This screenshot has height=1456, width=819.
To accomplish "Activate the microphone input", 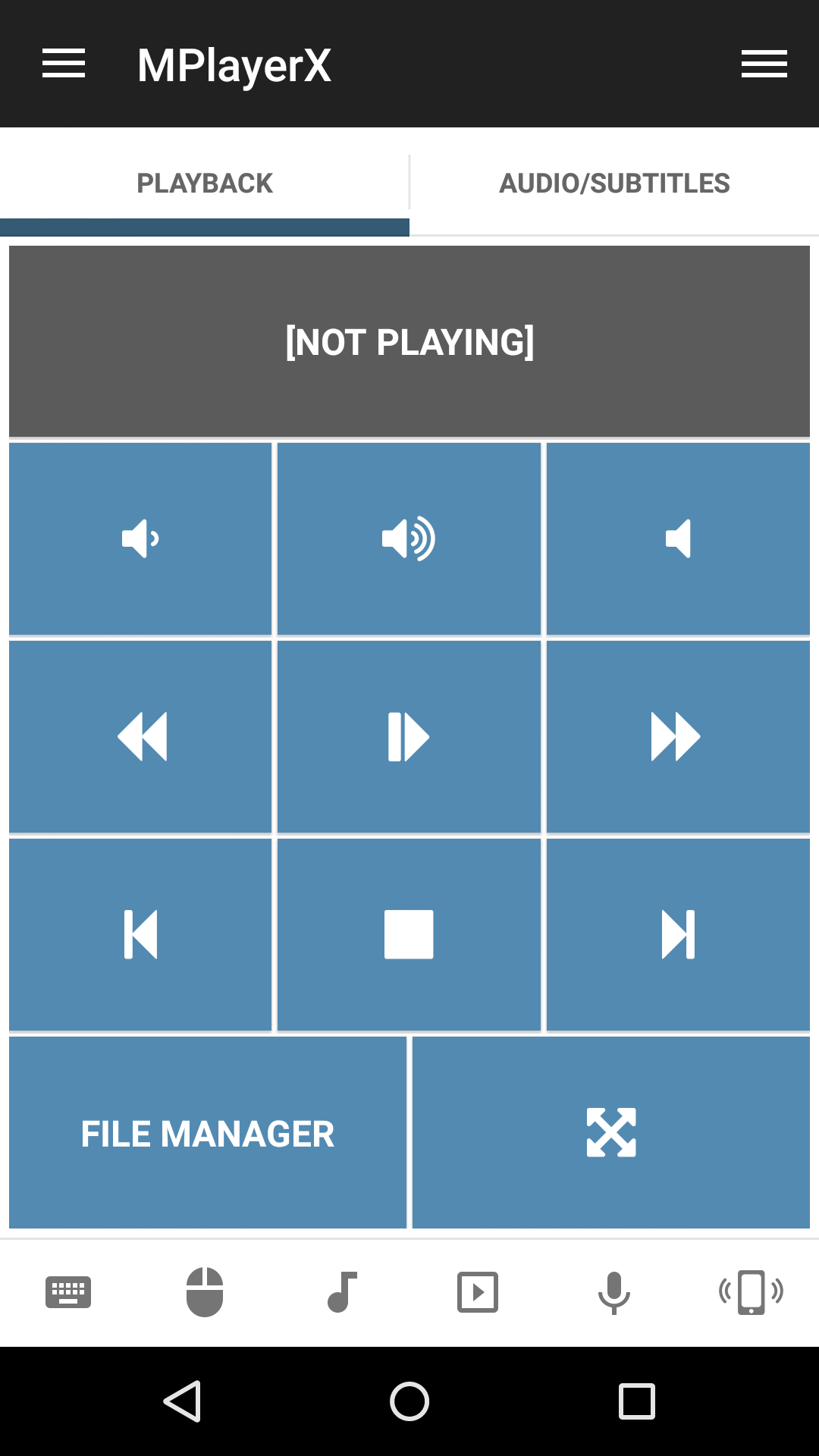I will coord(614,1292).
